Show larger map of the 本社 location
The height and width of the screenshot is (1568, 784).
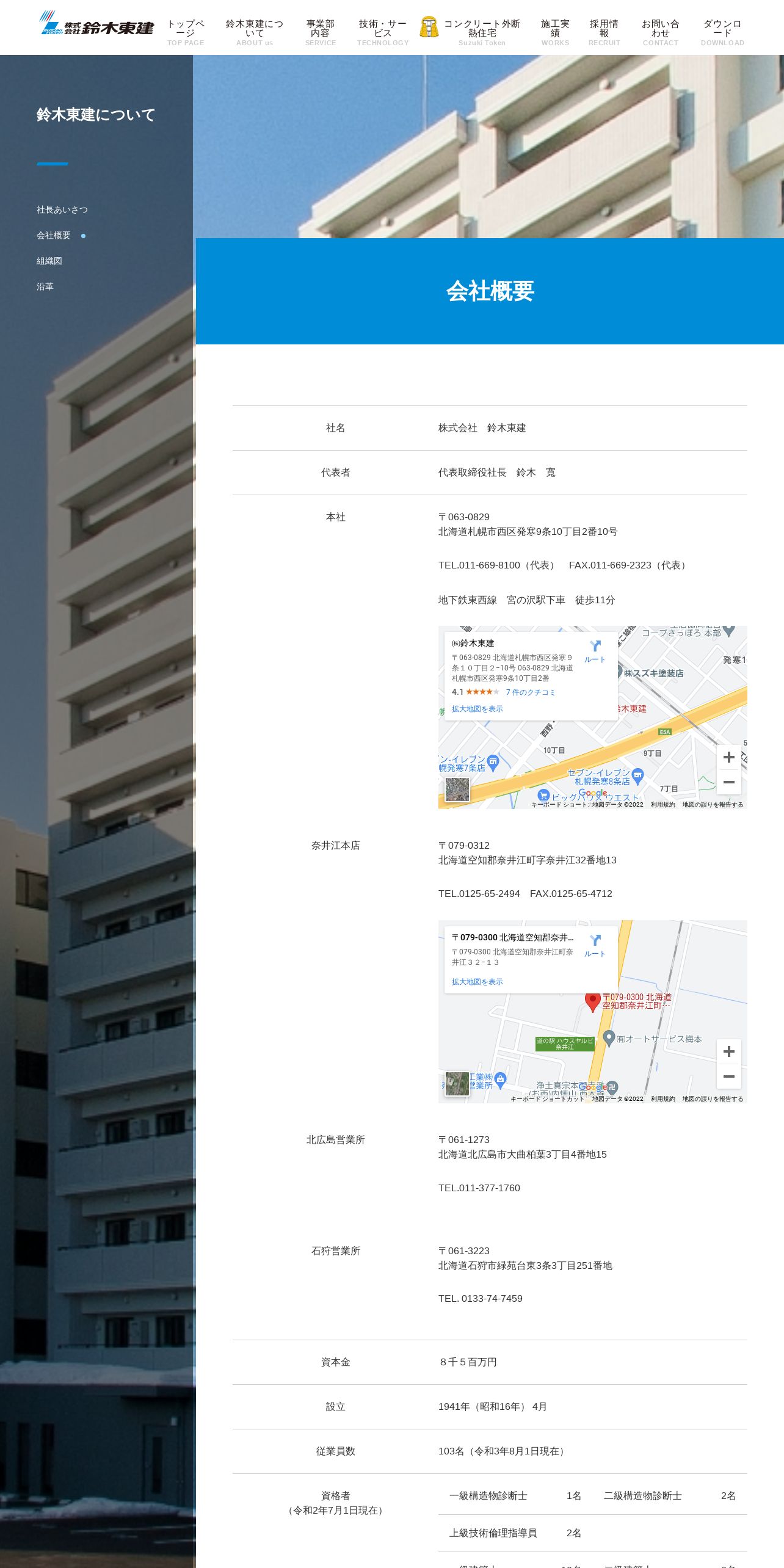(477, 709)
